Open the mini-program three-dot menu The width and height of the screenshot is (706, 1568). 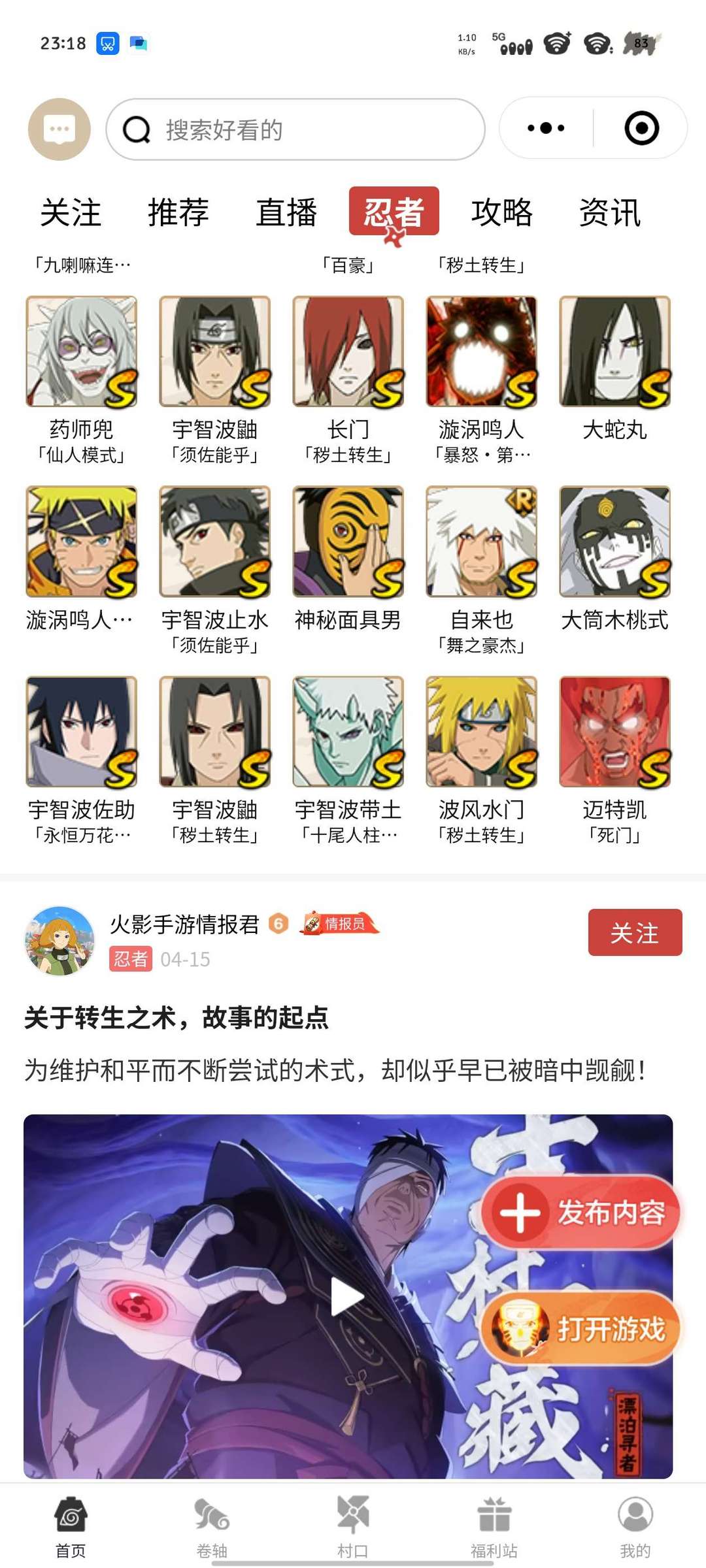pos(546,128)
